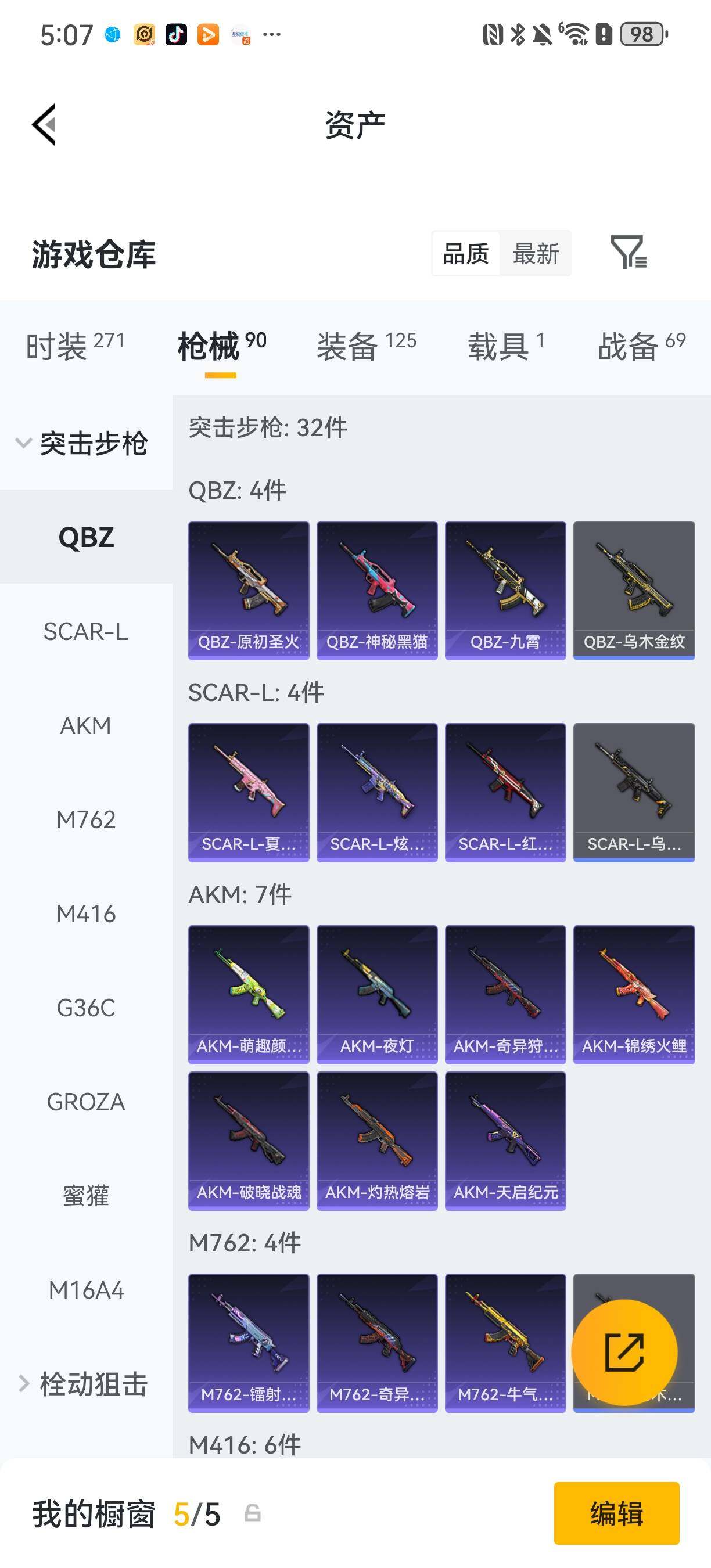Image resolution: width=711 pixels, height=1568 pixels.
Task: Open the M762-牛气 skin tile
Action: coord(505,1343)
